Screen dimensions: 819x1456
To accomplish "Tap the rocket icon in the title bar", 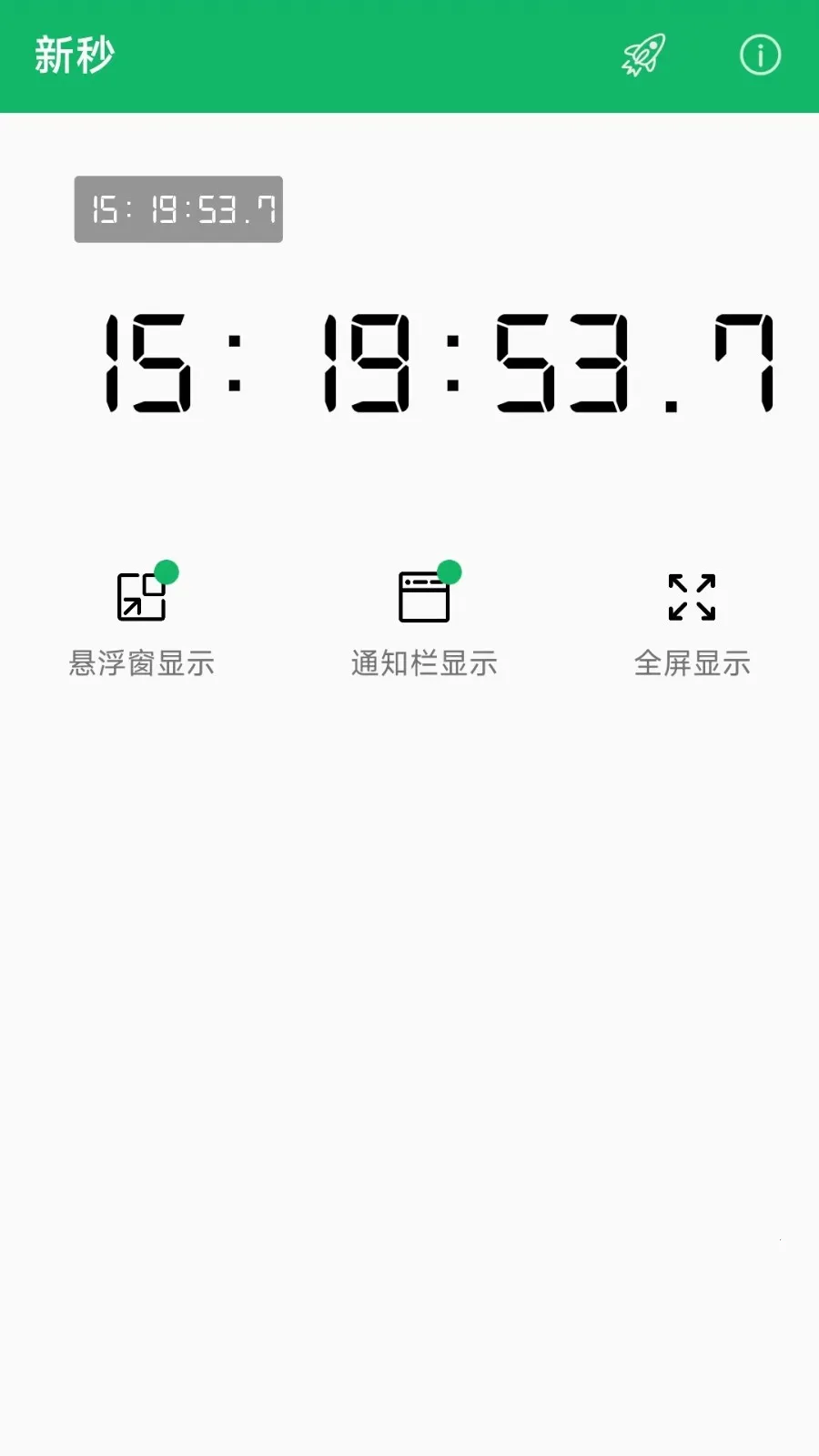I will pos(643,56).
